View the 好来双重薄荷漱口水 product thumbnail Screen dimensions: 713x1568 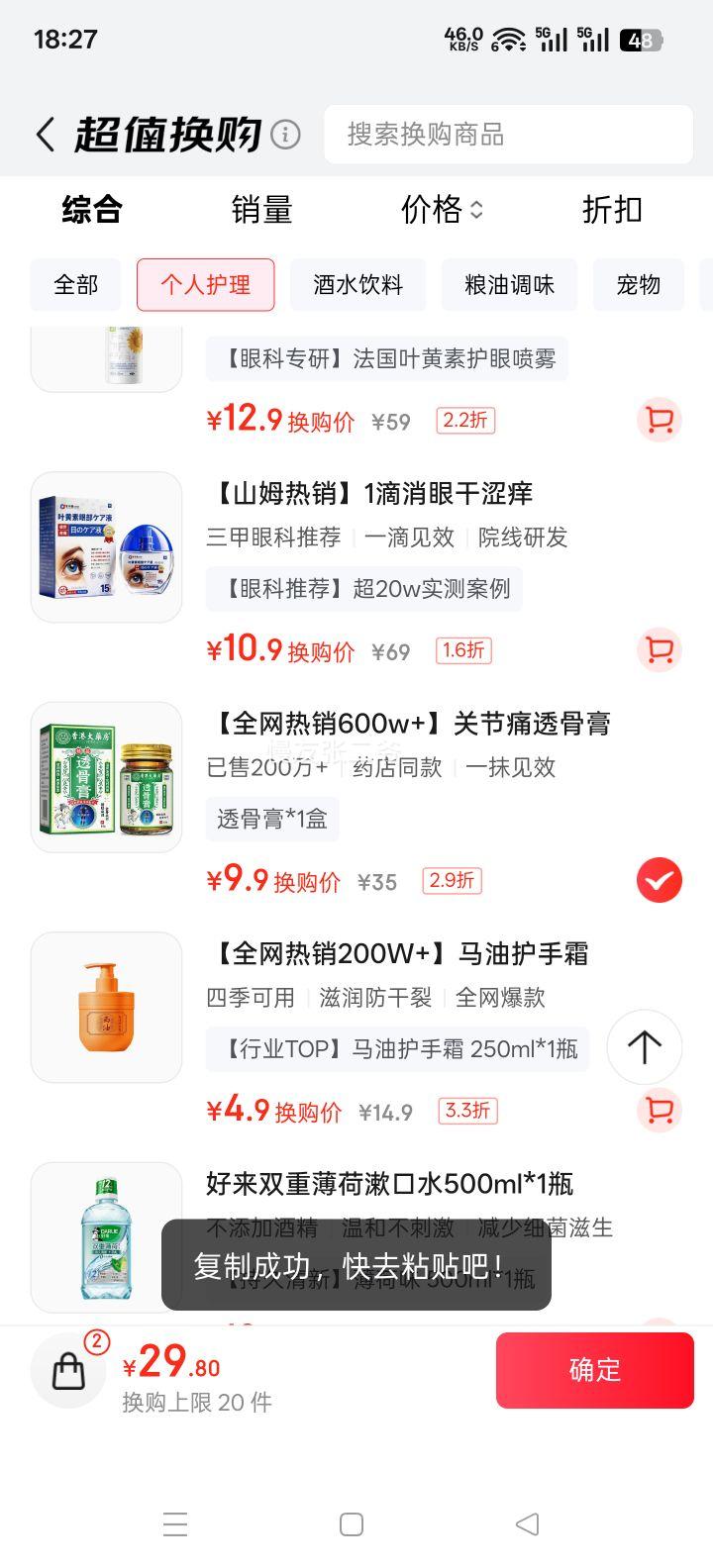click(106, 1236)
